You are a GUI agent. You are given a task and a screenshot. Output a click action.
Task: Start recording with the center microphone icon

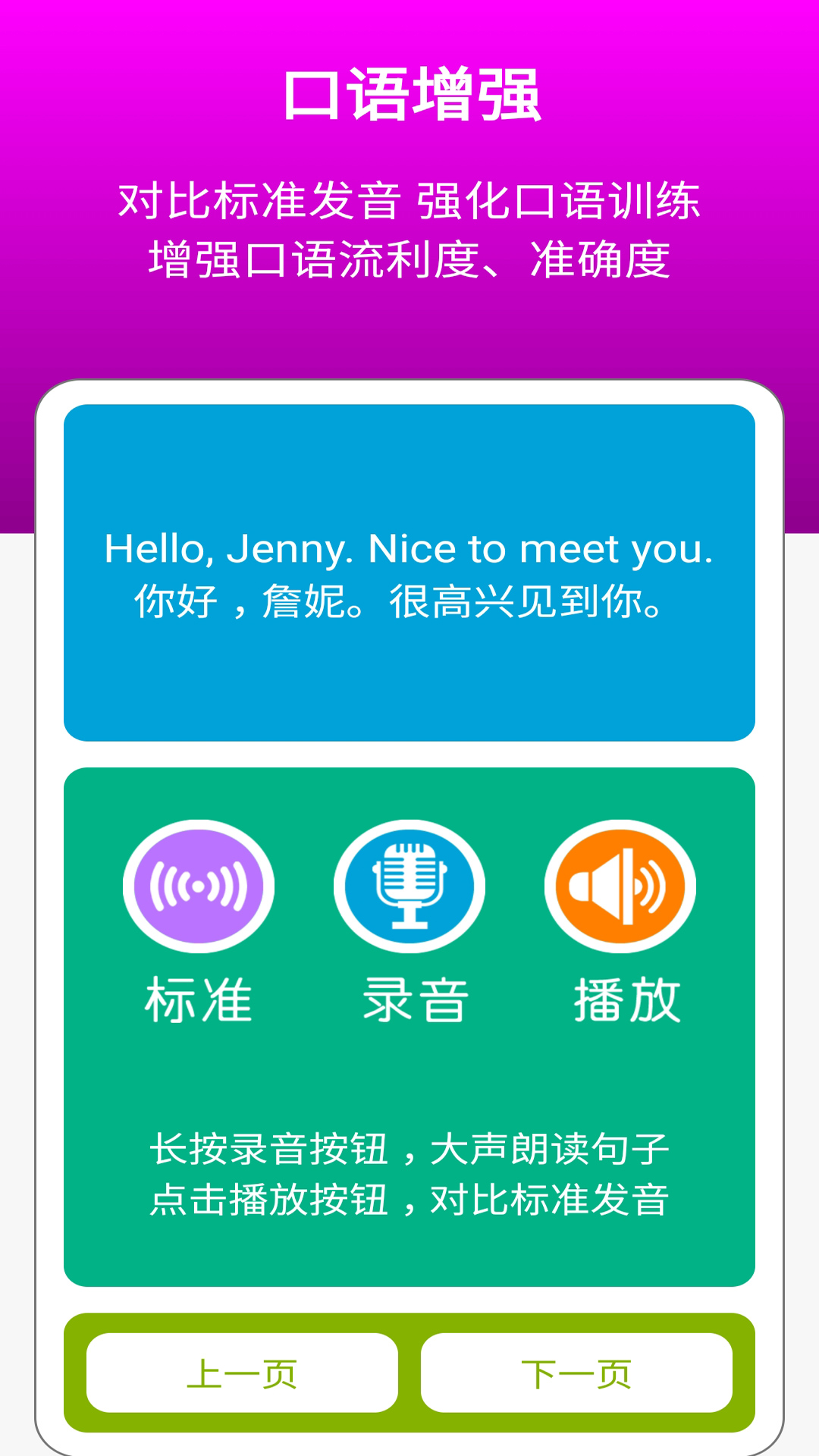(409, 883)
